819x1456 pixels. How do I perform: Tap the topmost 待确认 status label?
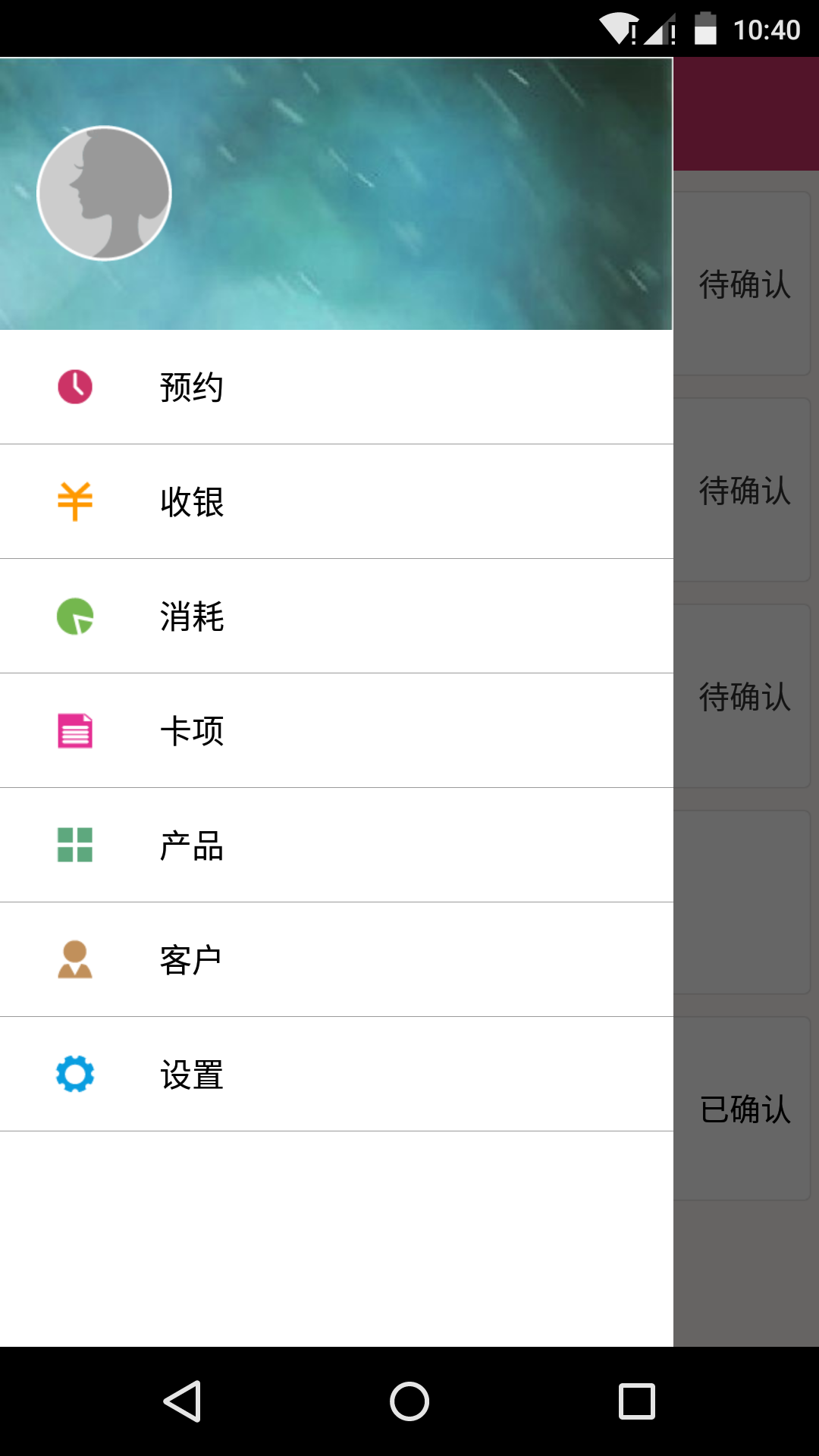click(x=746, y=284)
